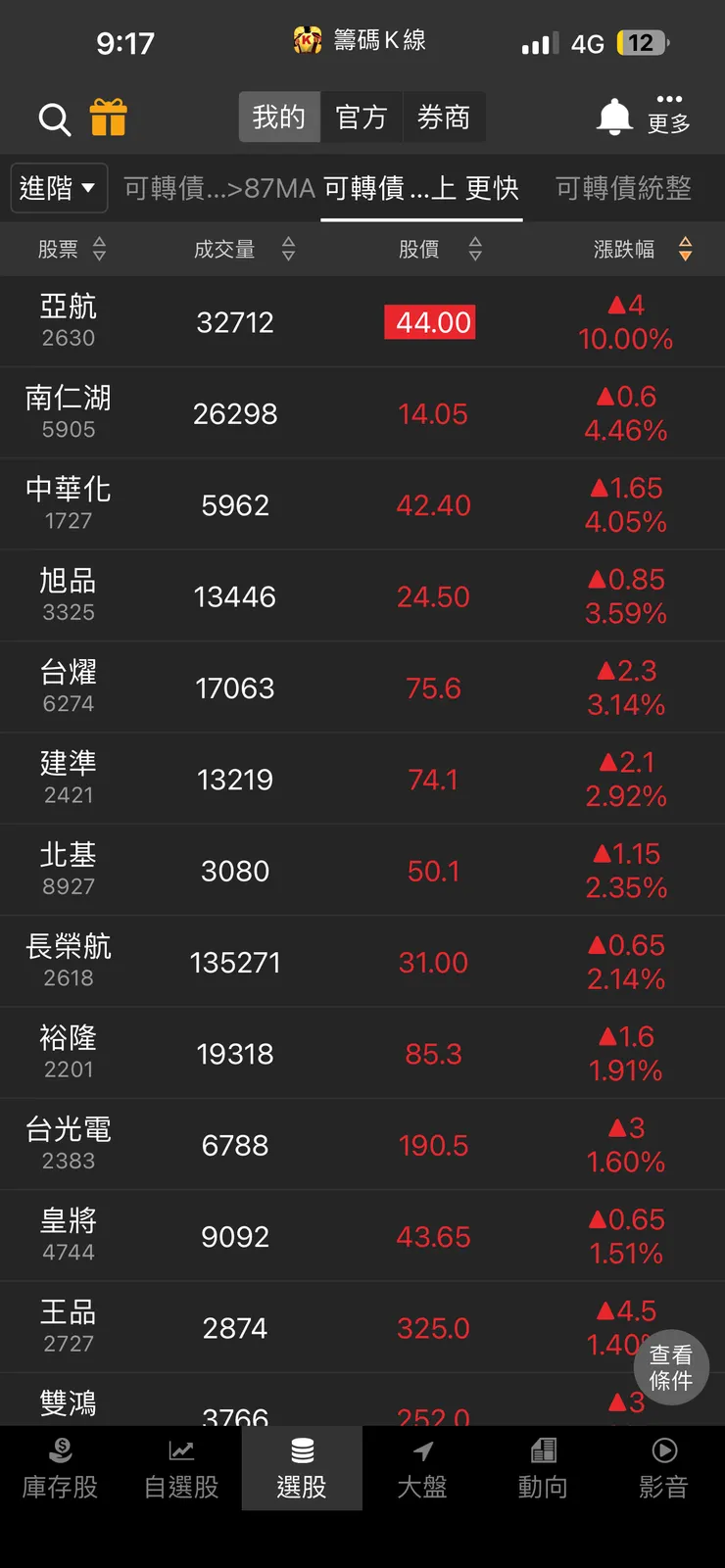Switch to 券商 tab
The image size is (725, 1568).
(445, 117)
